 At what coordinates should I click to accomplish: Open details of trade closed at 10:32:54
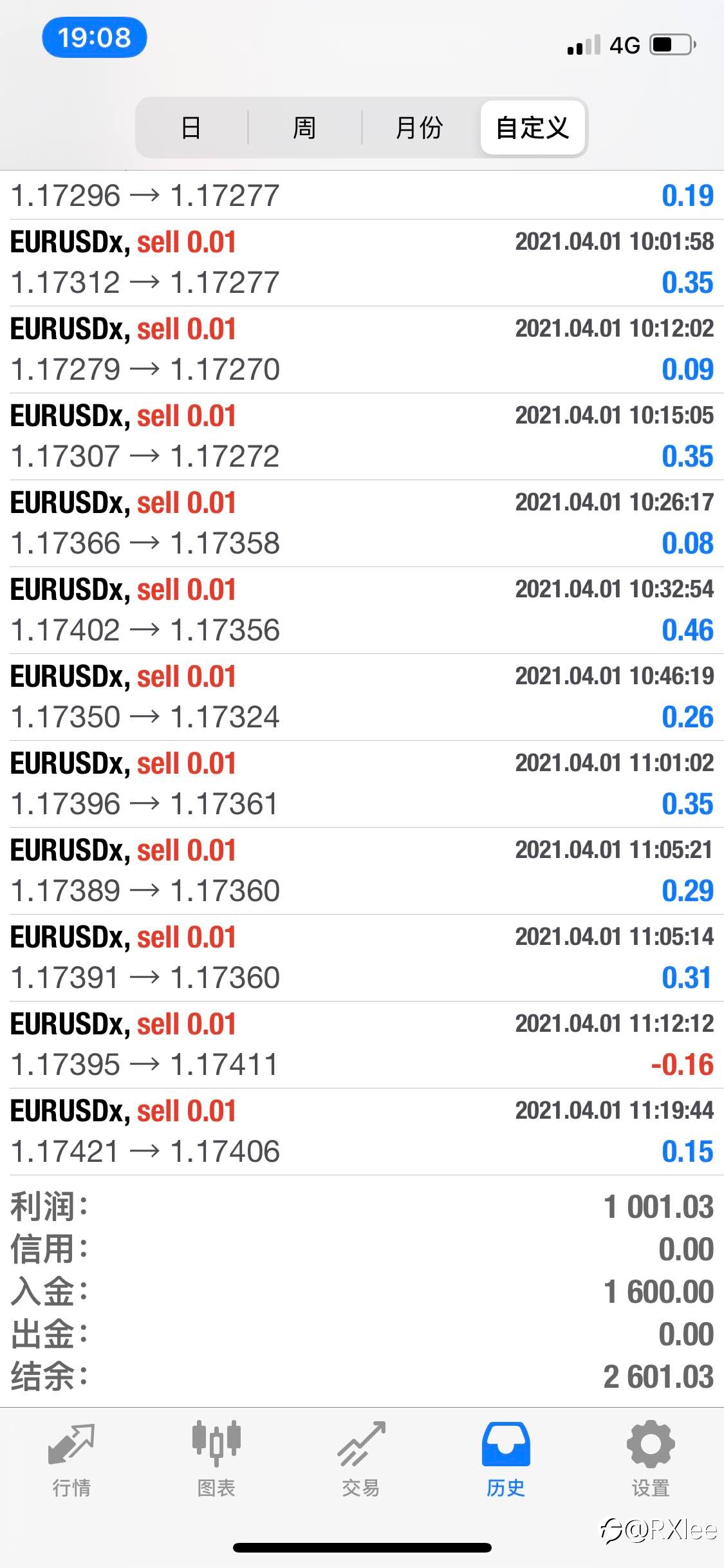362,610
